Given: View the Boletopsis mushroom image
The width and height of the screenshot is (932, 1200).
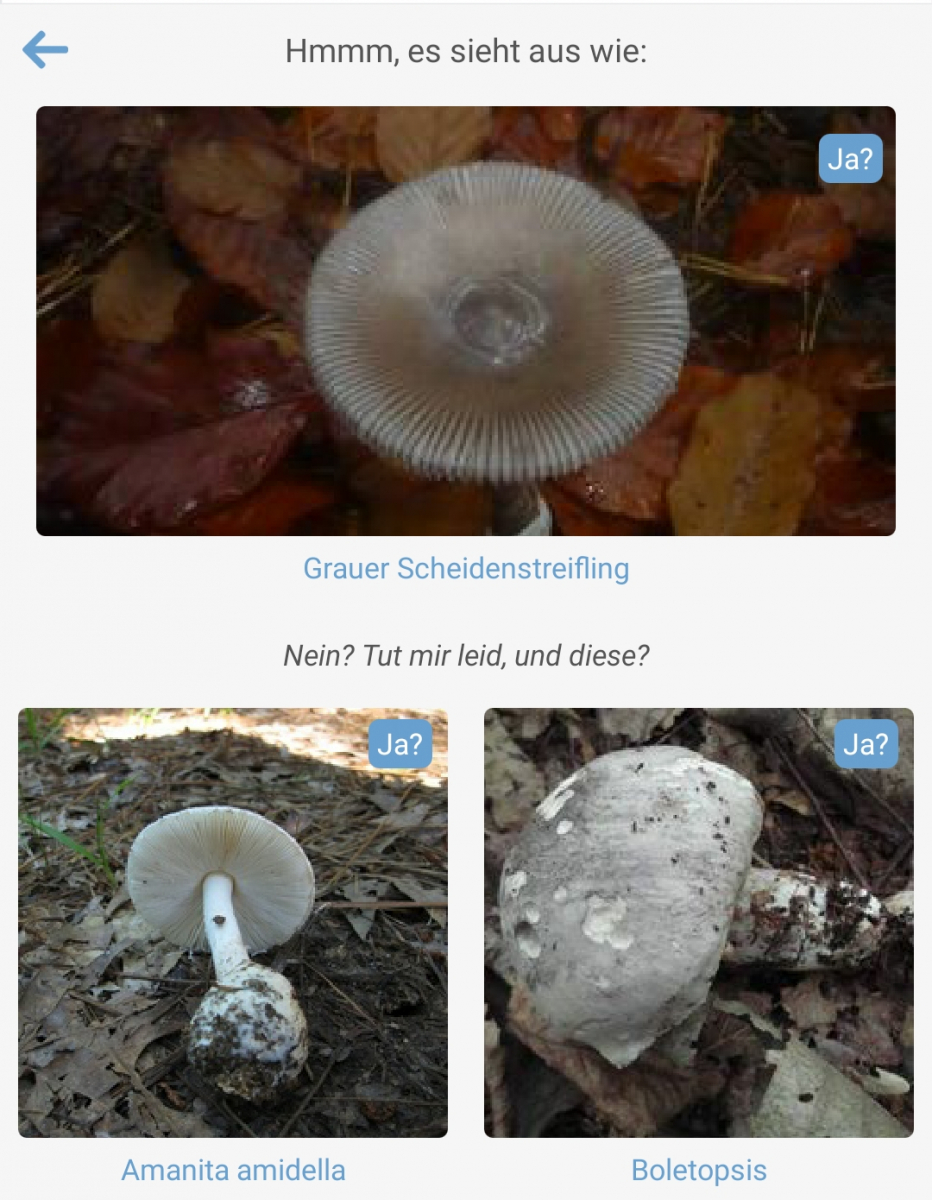Looking at the screenshot, I should 698,923.
